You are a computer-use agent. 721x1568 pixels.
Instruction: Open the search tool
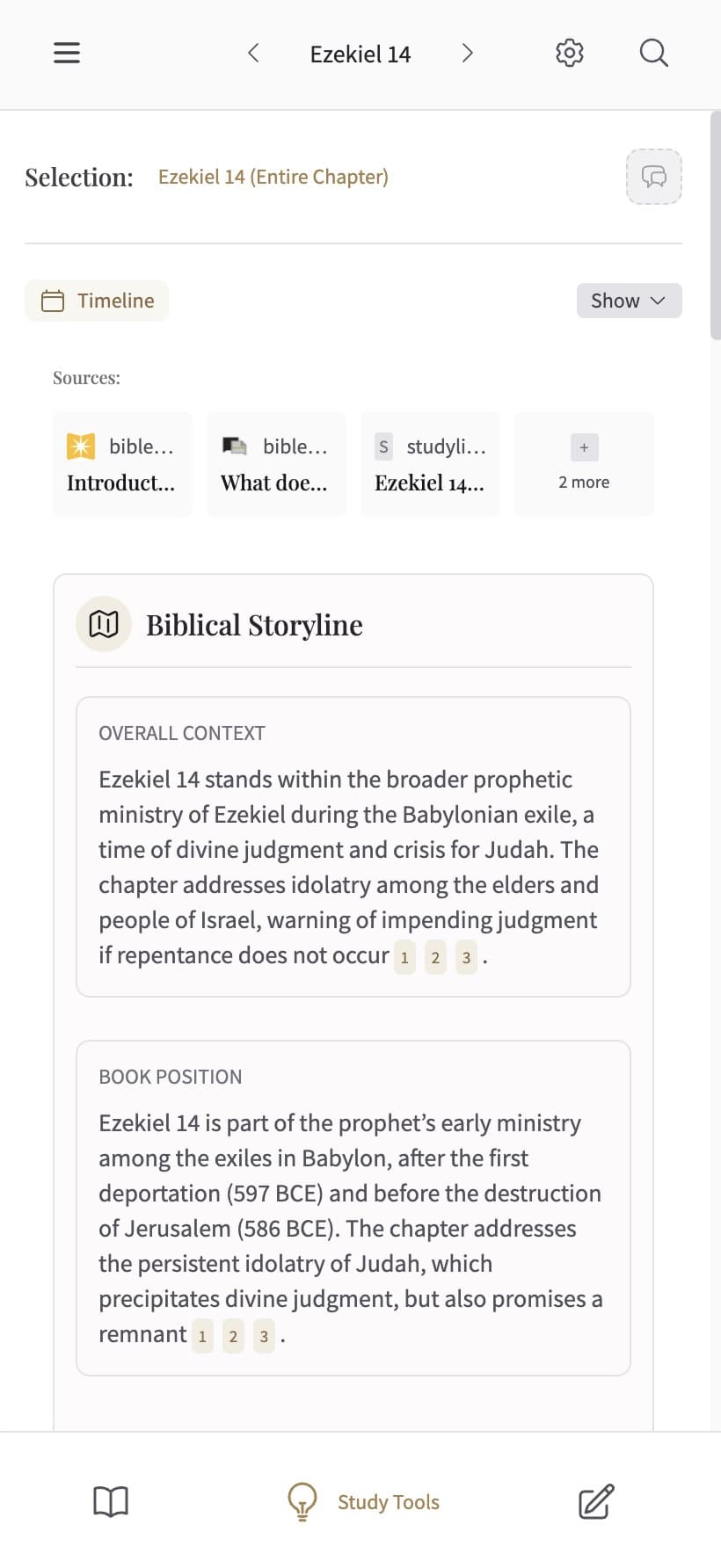653,53
